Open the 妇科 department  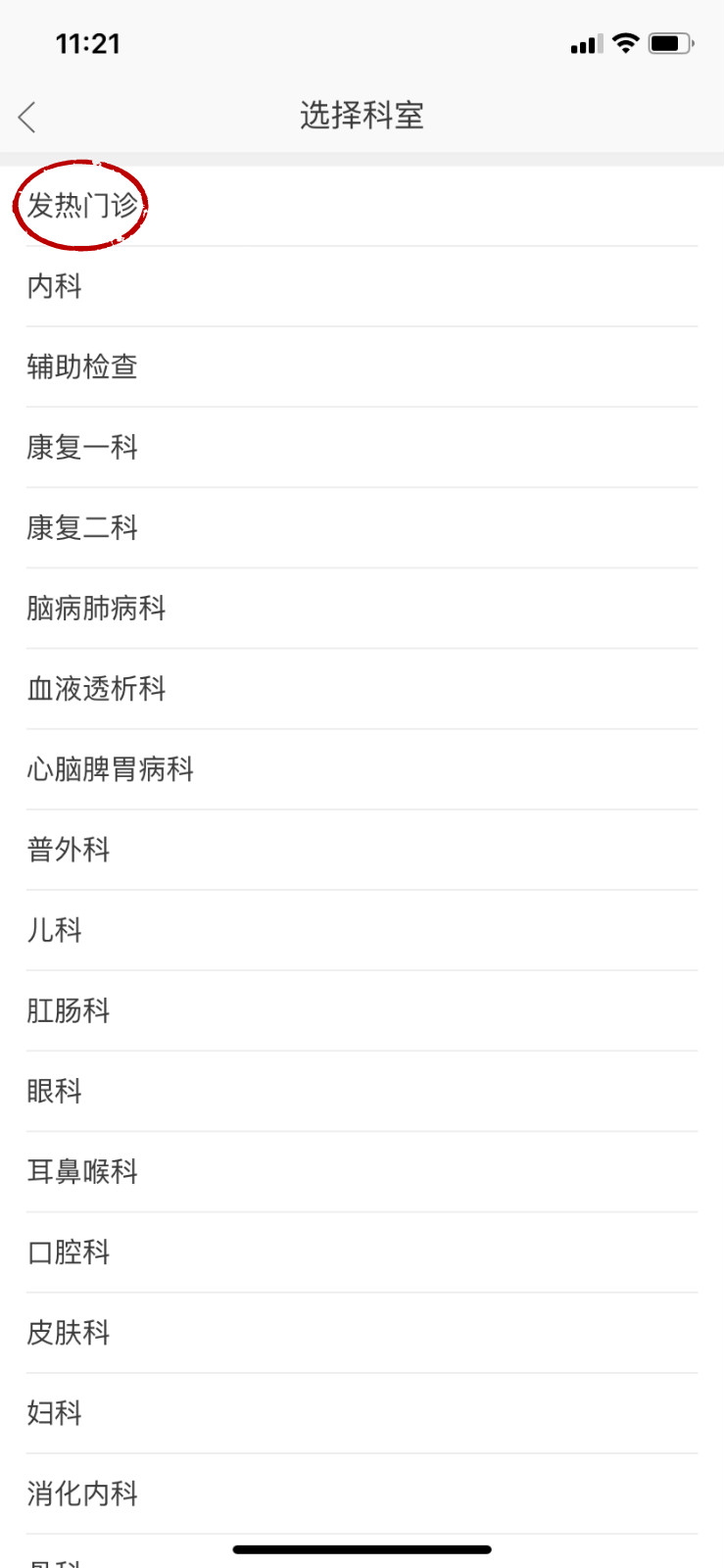[362, 1412]
